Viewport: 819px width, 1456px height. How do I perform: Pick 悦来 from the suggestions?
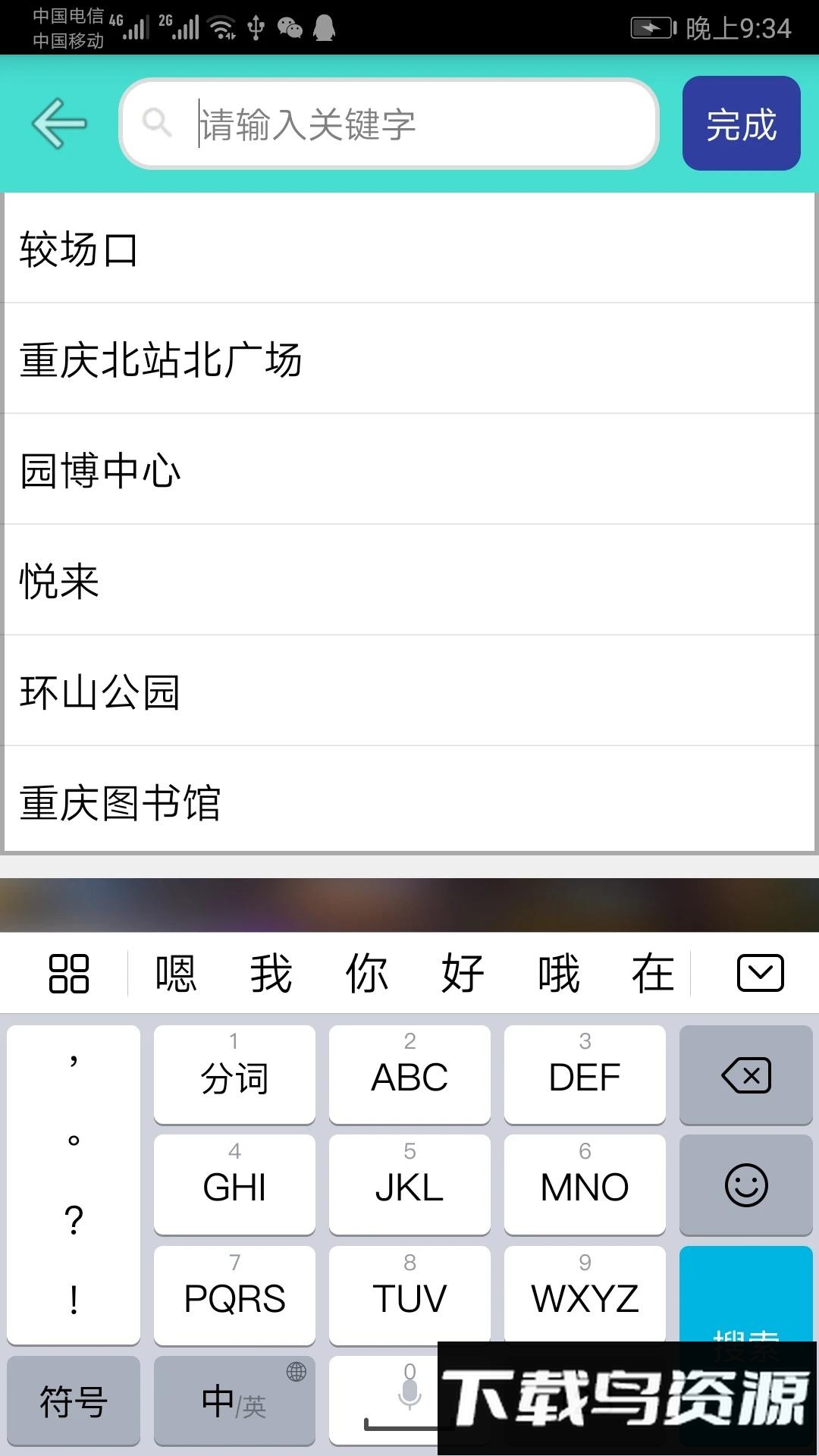click(x=409, y=581)
